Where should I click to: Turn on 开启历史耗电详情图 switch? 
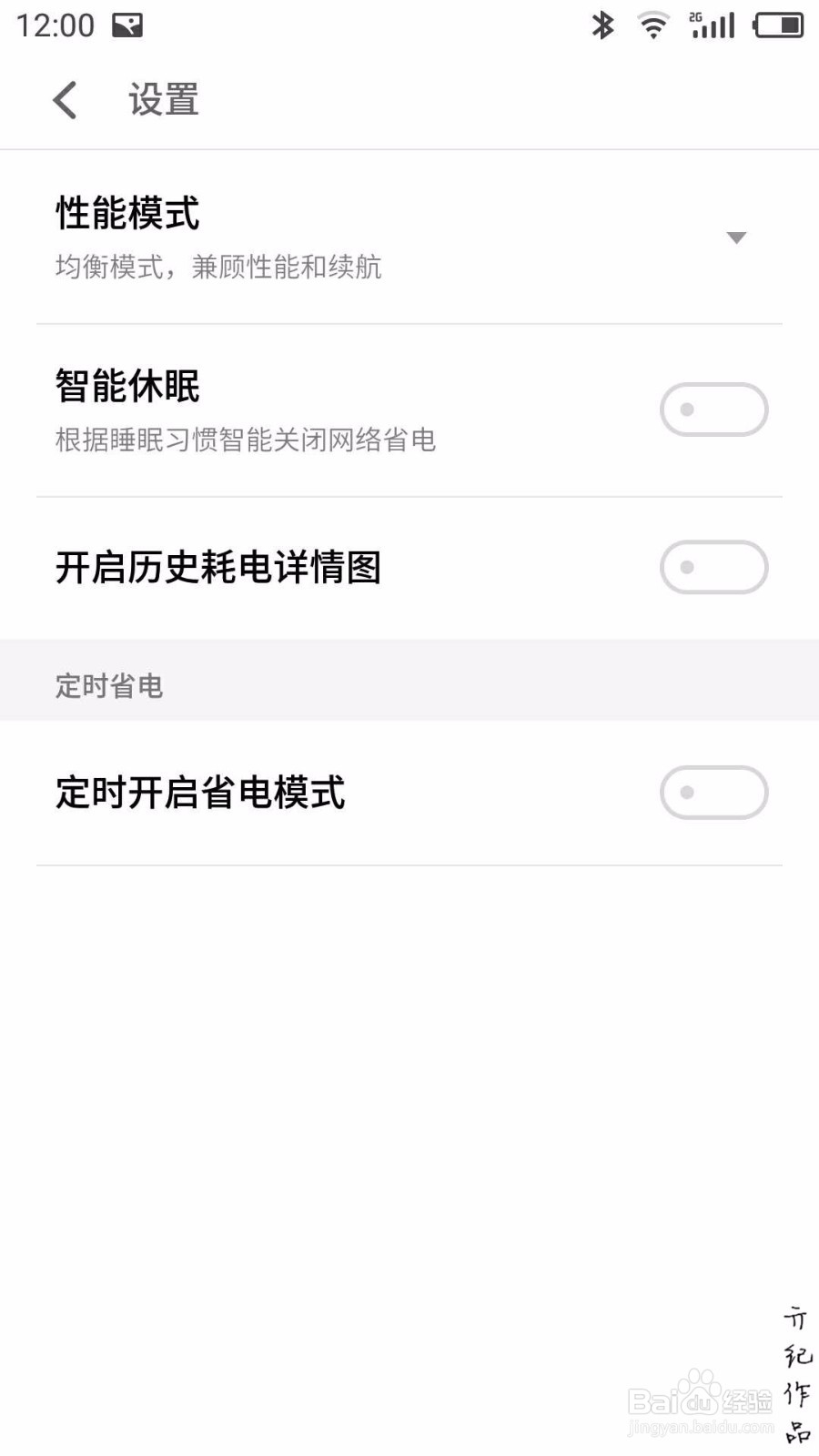pos(713,567)
